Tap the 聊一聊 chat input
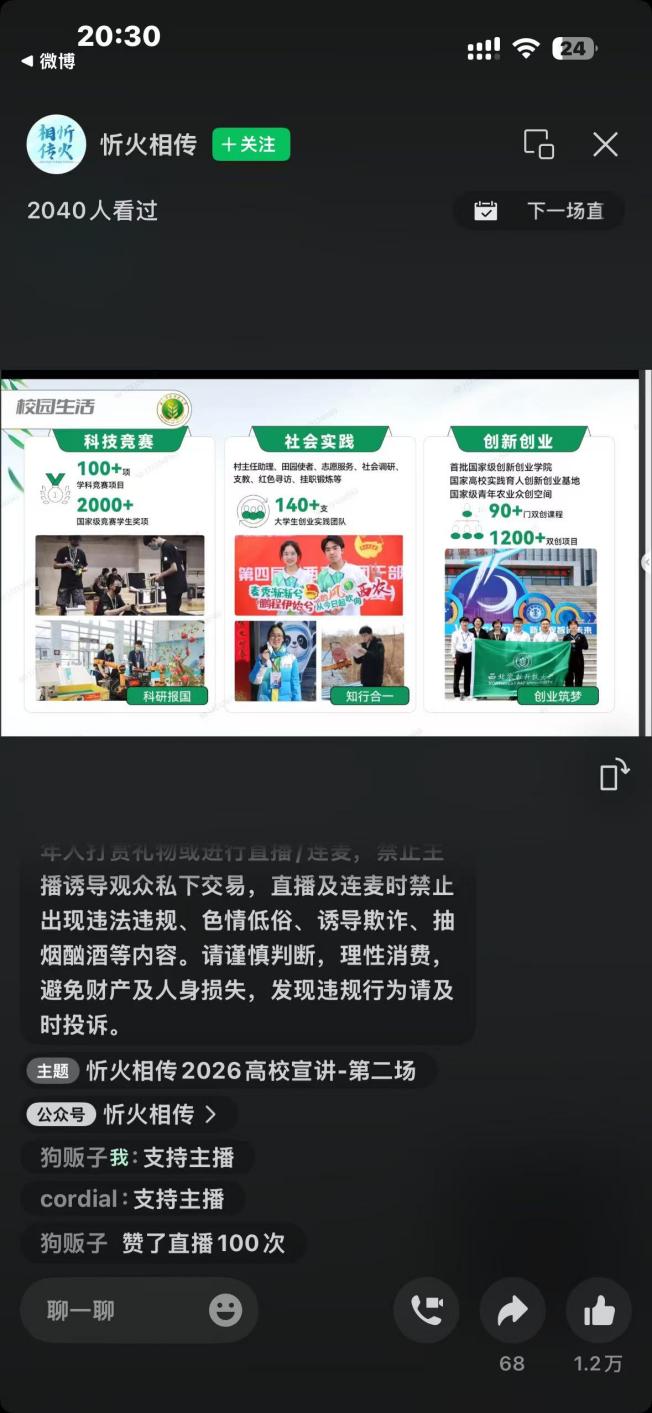Image resolution: width=652 pixels, height=1413 pixels. coord(110,1310)
